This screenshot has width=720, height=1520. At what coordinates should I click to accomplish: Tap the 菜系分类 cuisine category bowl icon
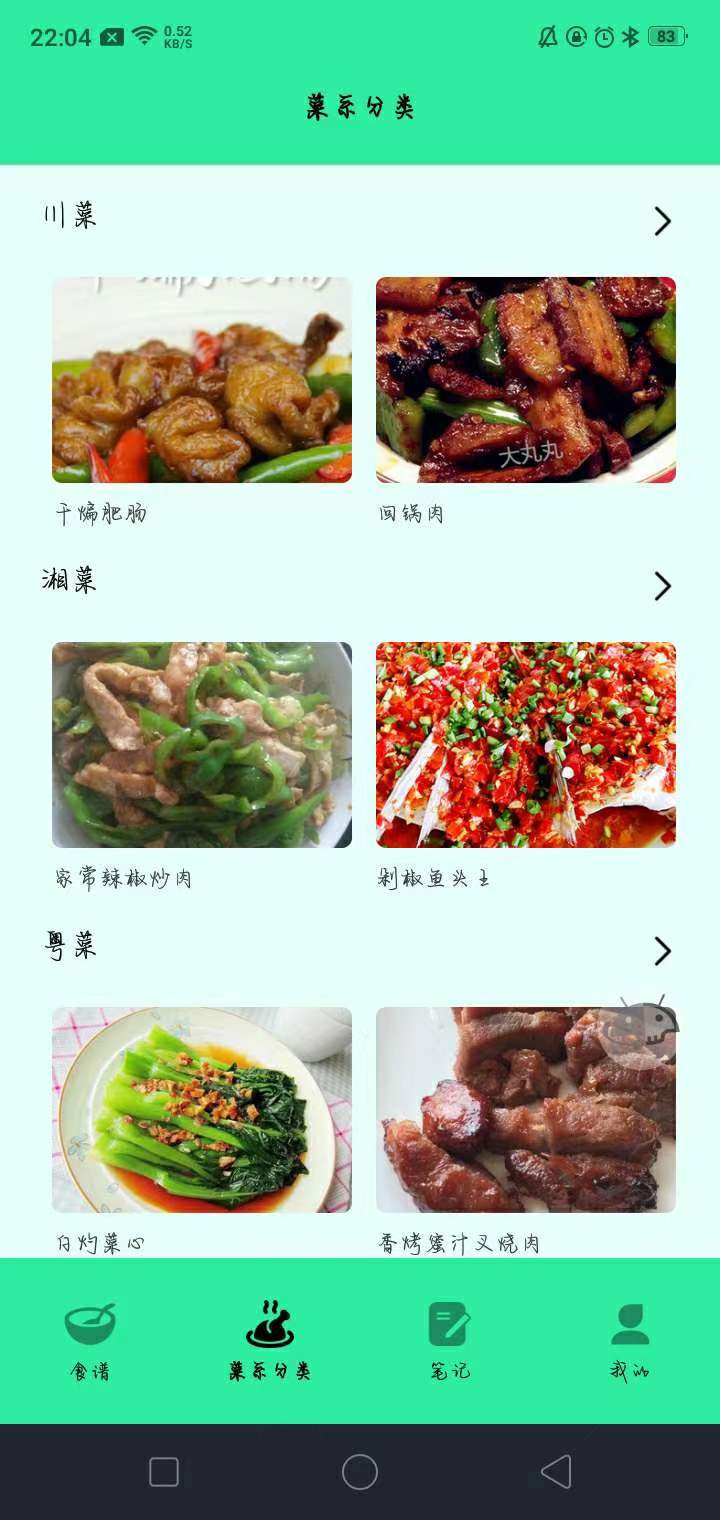tap(270, 1322)
